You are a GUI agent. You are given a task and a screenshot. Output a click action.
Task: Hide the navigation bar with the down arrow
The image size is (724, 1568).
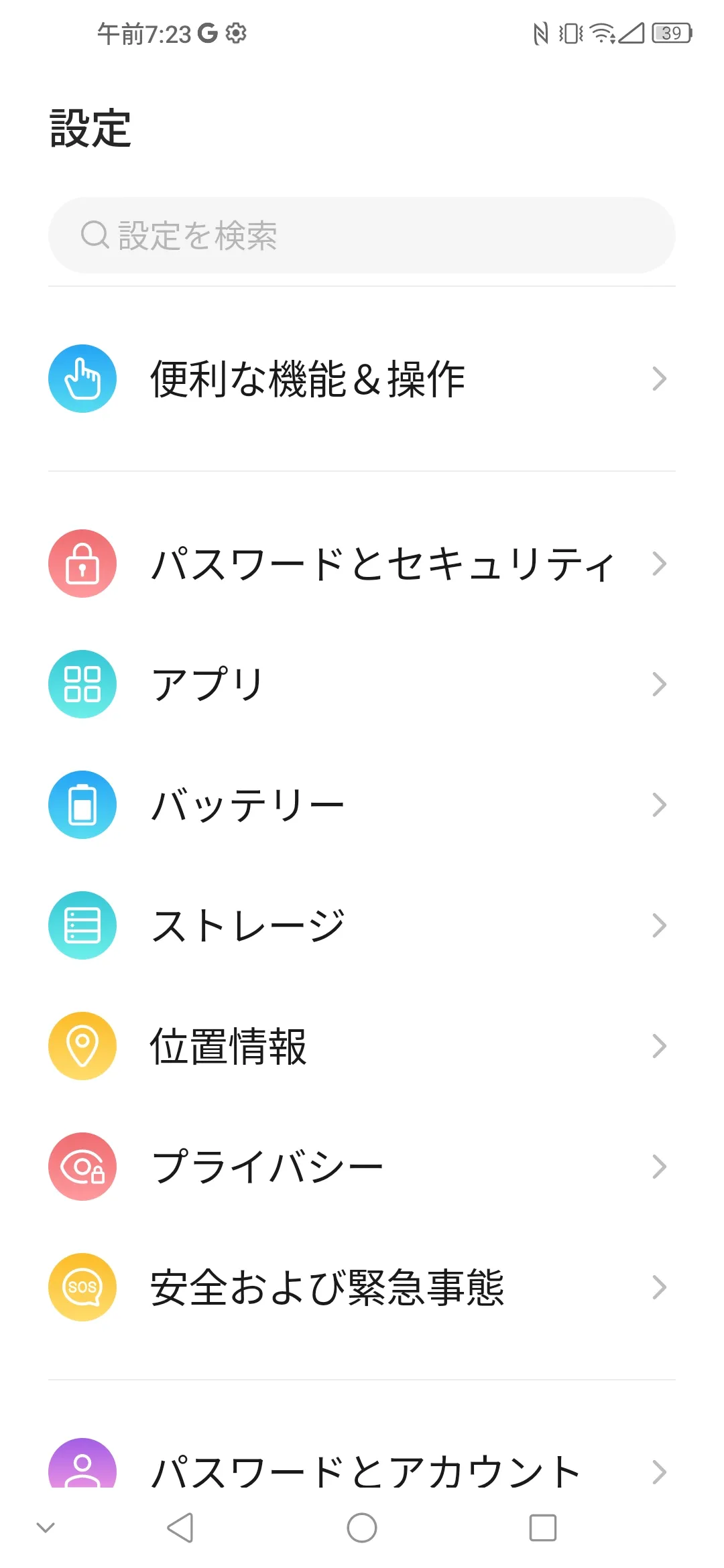click(x=46, y=1528)
